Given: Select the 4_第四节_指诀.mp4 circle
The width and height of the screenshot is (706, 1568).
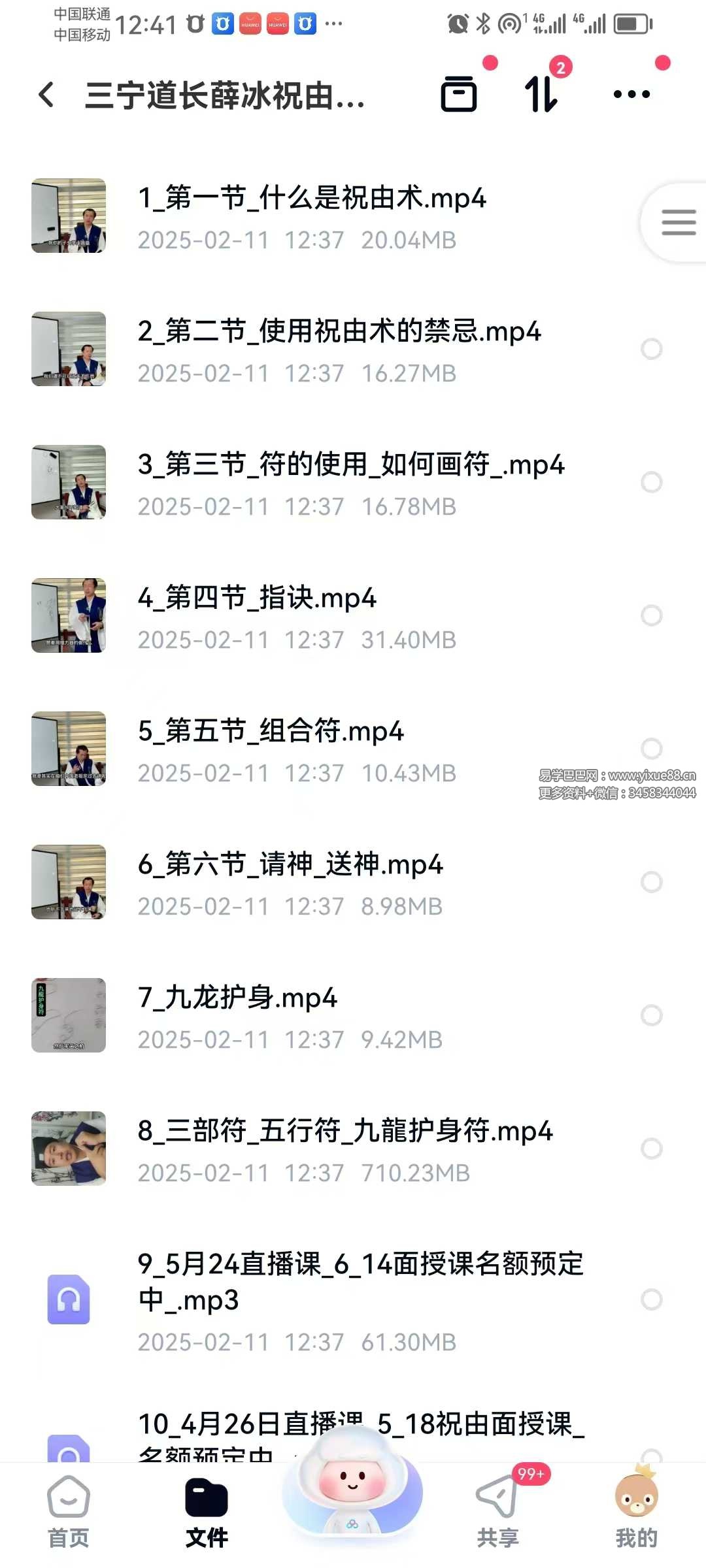Looking at the screenshot, I should [651, 615].
